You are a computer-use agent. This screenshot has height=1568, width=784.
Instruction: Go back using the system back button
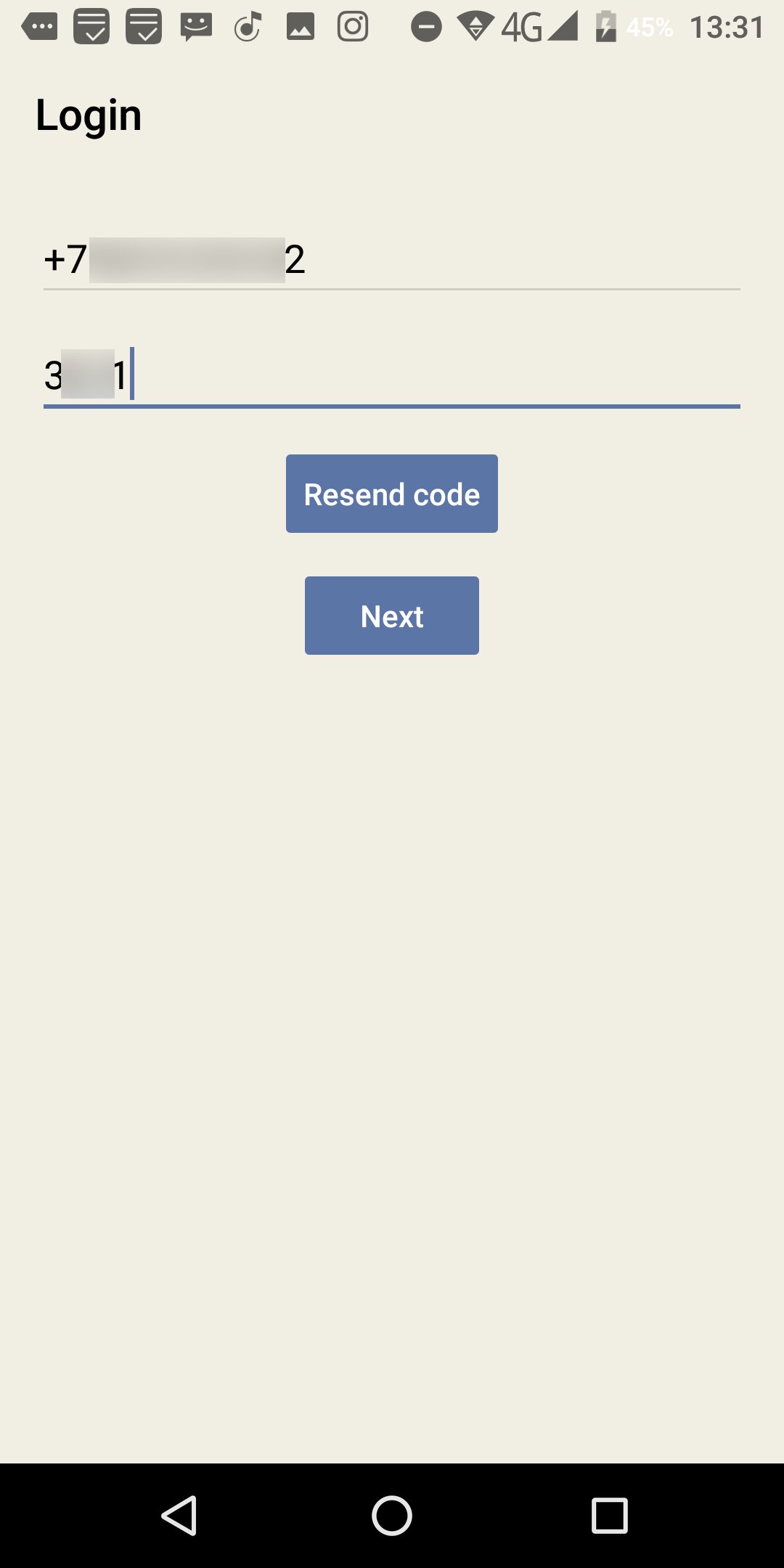tap(179, 1516)
